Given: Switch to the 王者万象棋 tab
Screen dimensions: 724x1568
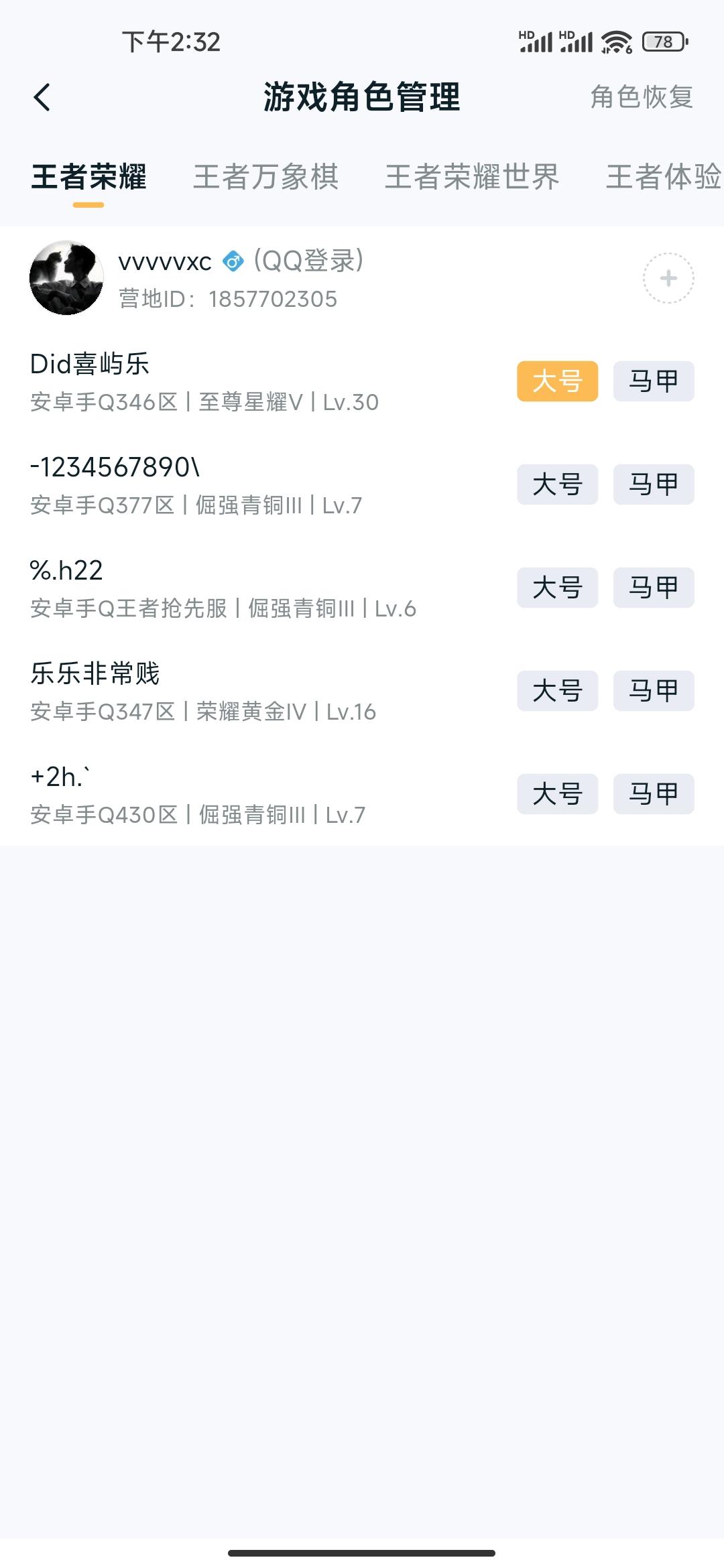Looking at the screenshot, I should point(265,177).
